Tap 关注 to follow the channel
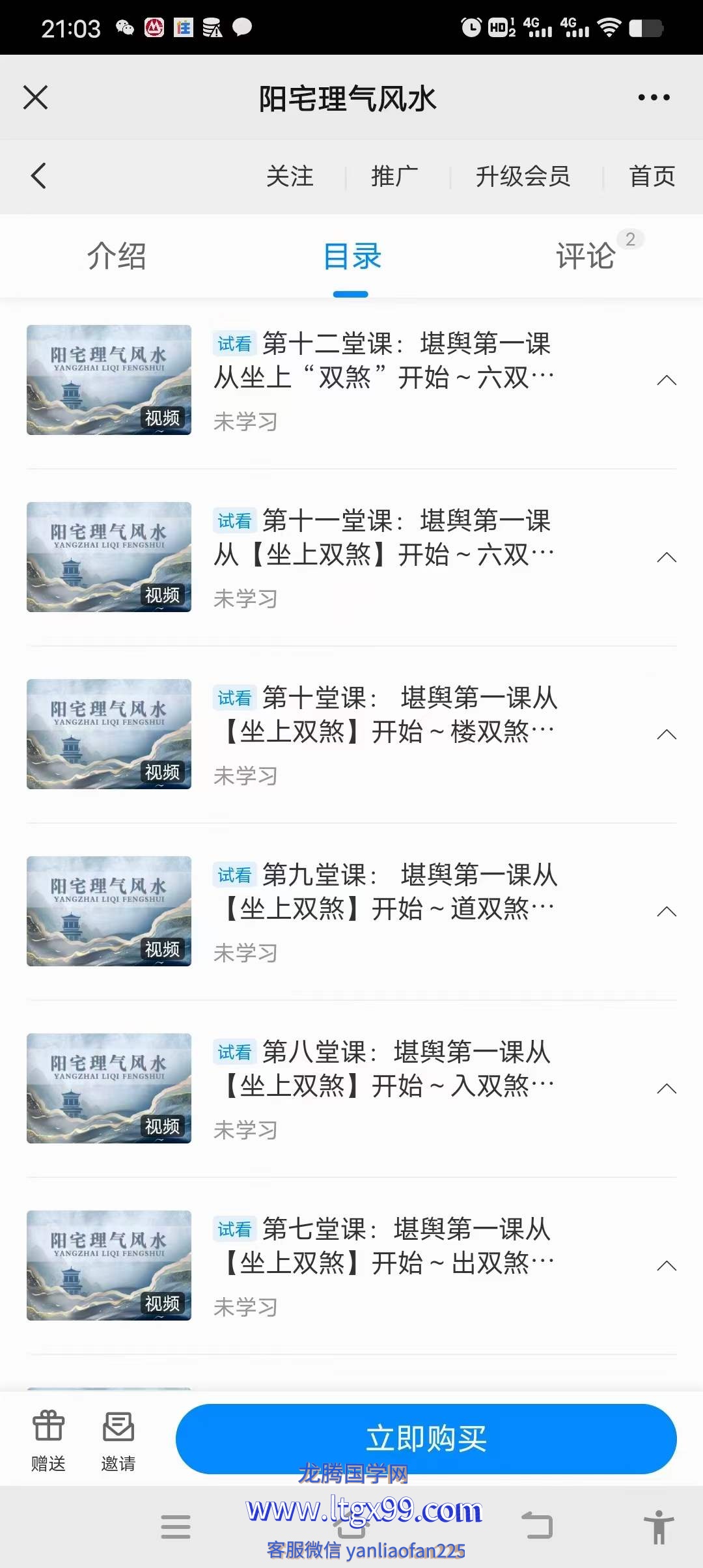 (x=290, y=176)
